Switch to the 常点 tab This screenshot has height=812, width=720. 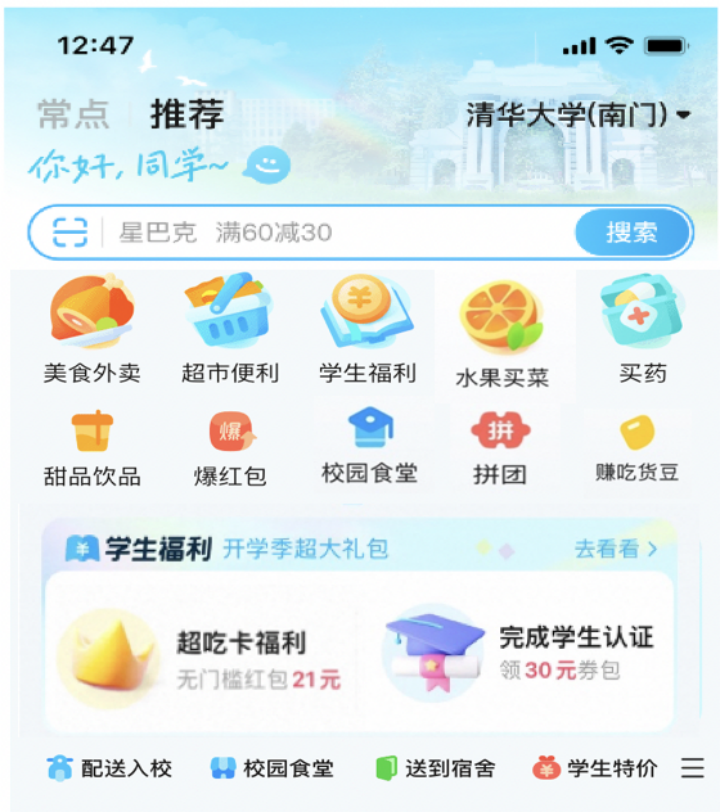[73, 115]
